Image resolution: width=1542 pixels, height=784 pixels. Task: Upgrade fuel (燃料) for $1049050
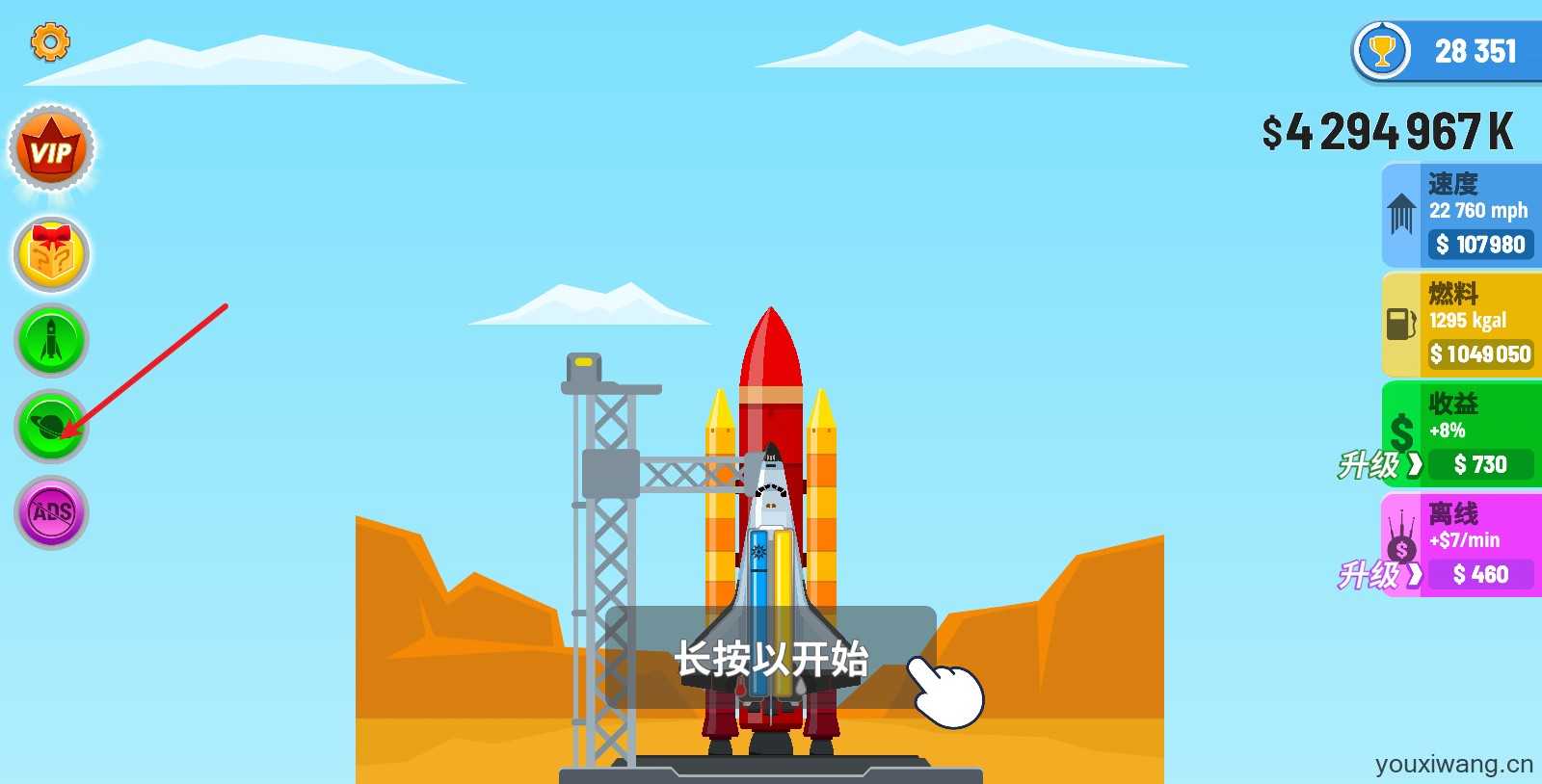(x=1479, y=354)
